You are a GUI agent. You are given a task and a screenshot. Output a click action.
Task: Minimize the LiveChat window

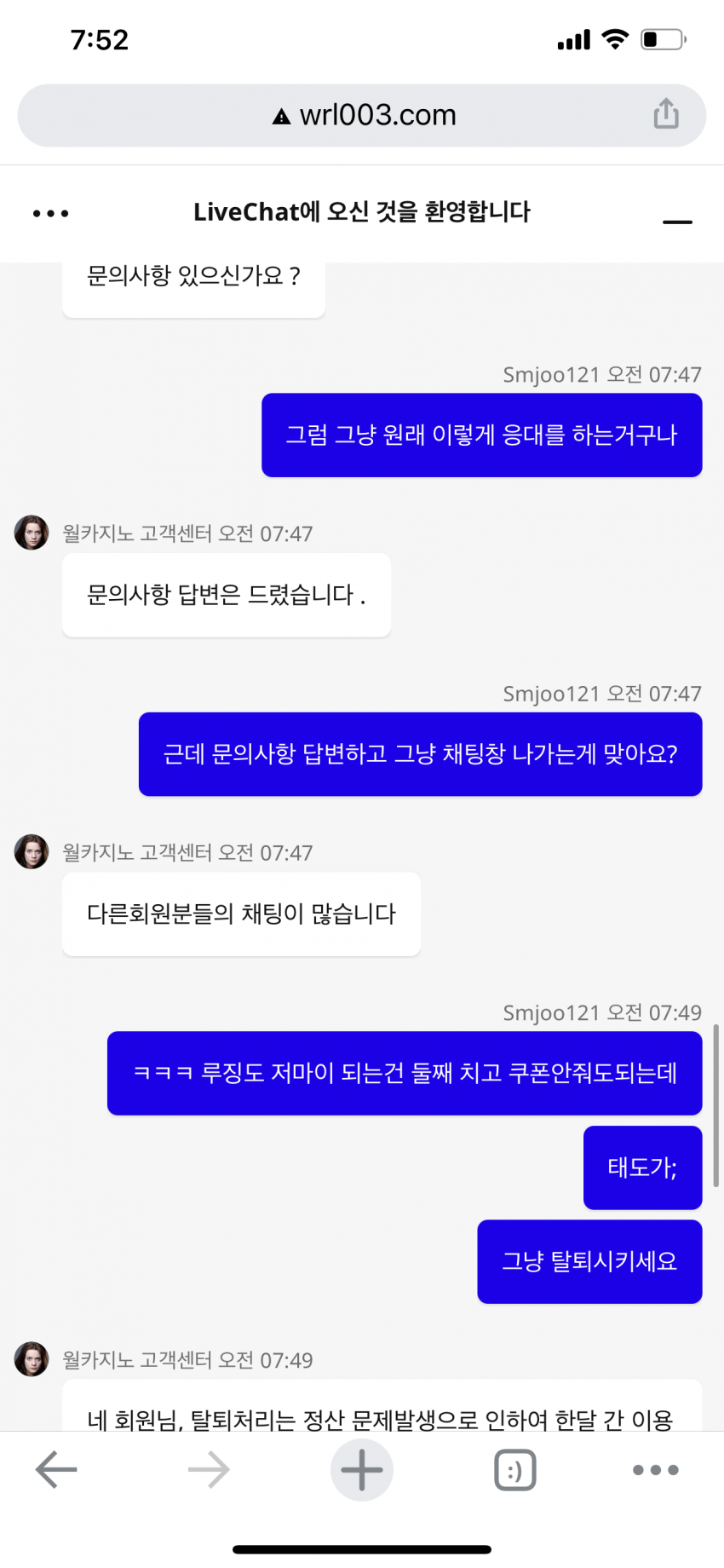pos(677,222)
